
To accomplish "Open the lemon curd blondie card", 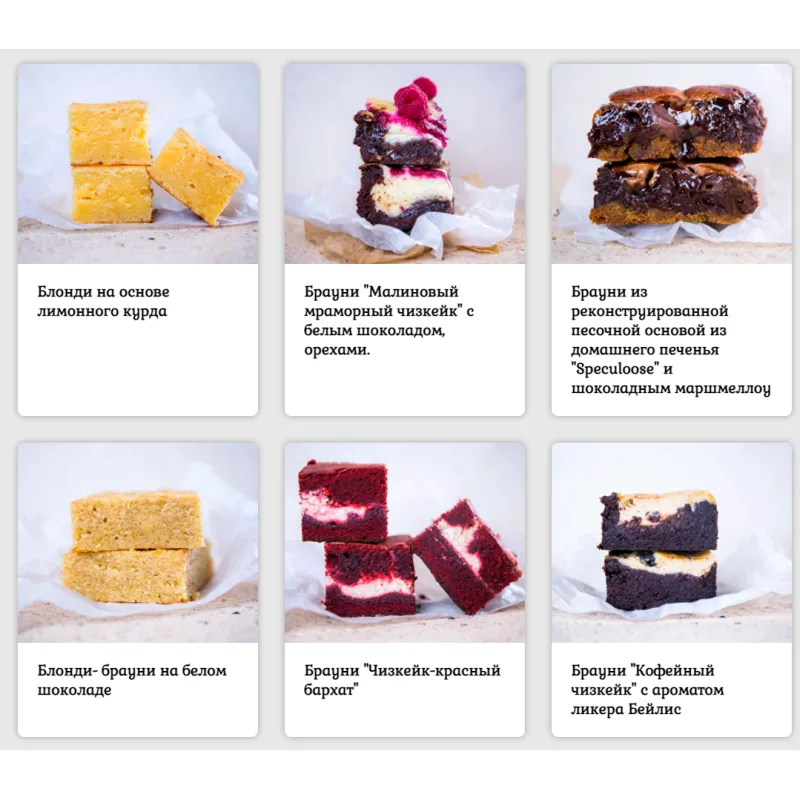I will pos(137,240).
